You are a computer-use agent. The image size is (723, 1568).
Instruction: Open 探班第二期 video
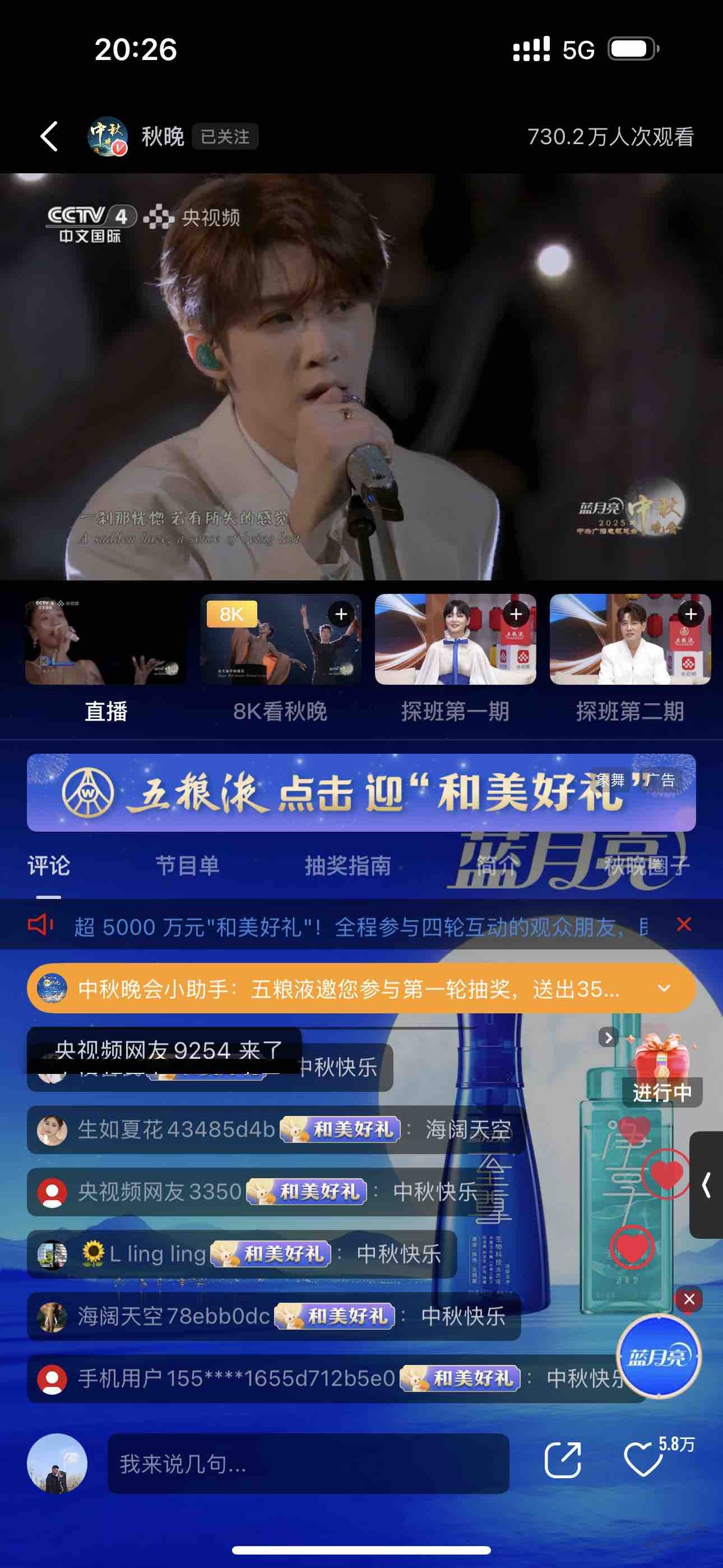click(629, 640)
